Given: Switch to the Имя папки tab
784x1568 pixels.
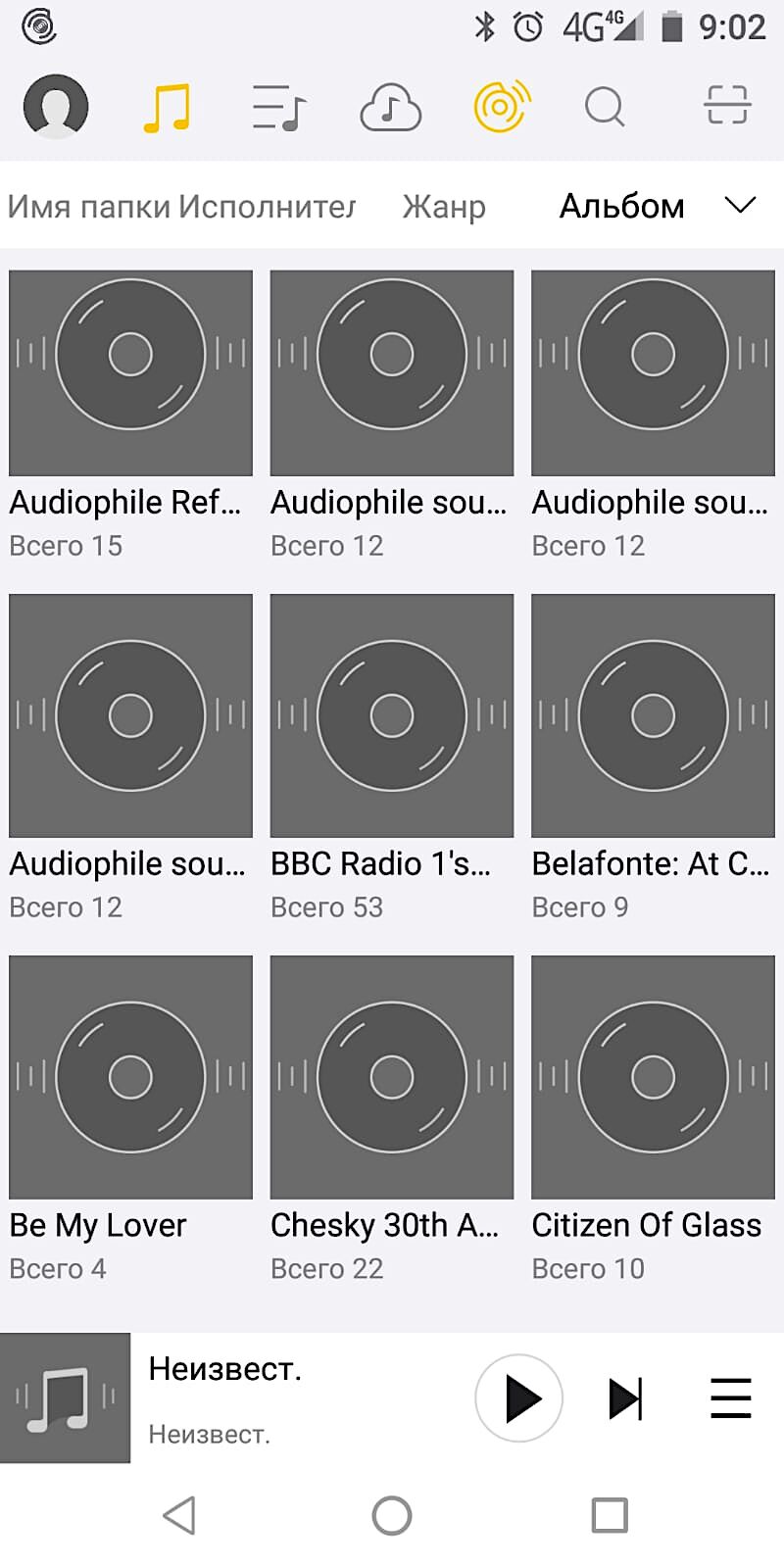Looking at the screenshot, I should [90, 206].
